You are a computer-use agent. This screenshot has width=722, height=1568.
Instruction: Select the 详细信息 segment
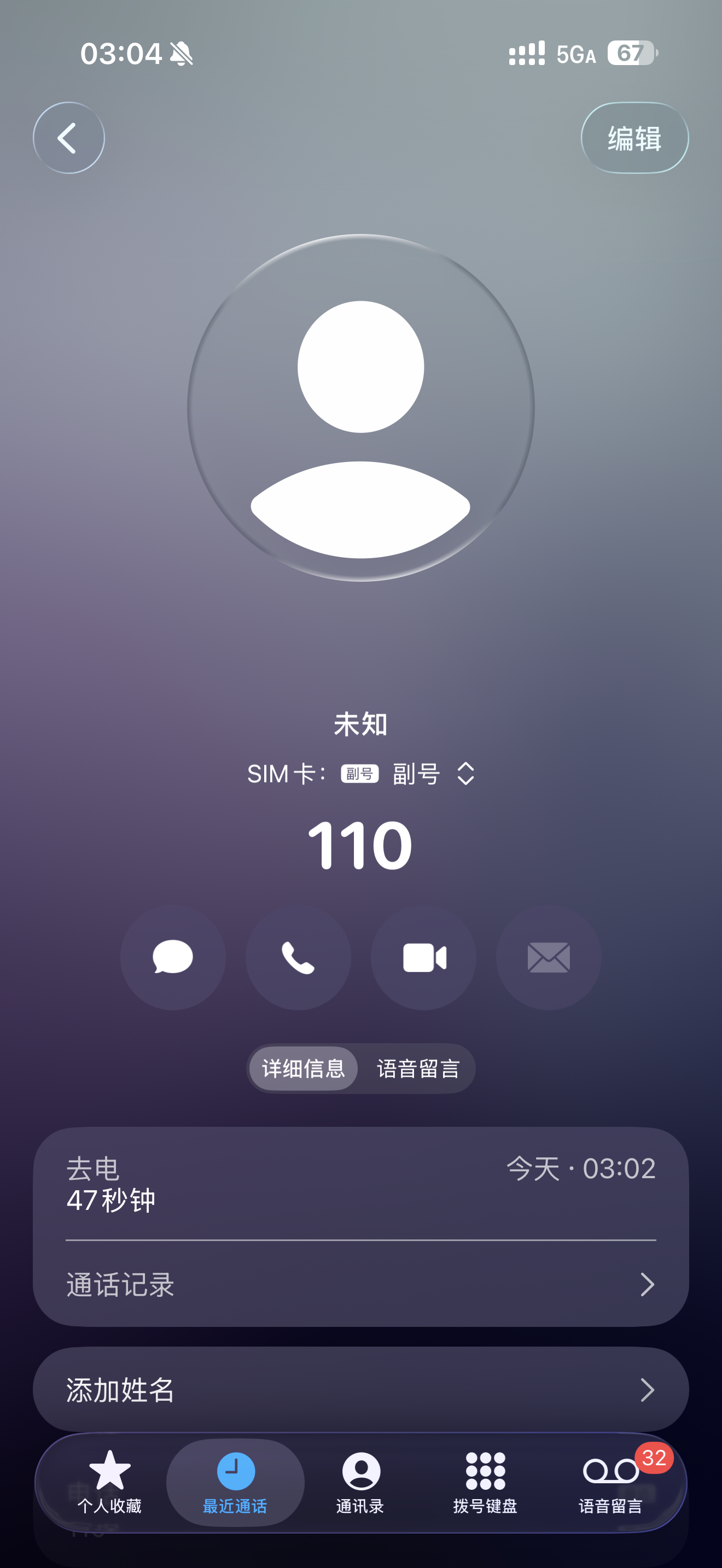303,1069
